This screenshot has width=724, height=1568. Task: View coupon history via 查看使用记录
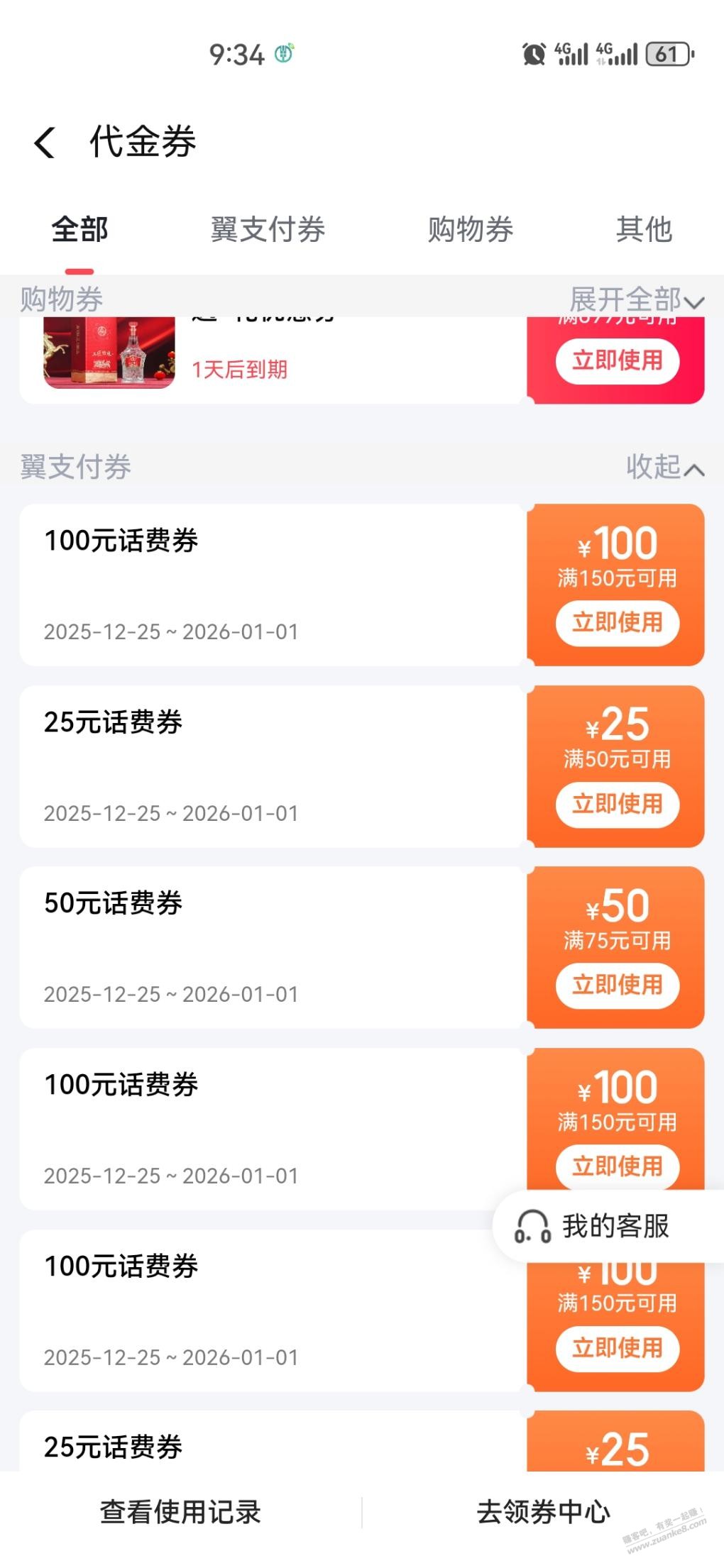(x=180, y=1512)
